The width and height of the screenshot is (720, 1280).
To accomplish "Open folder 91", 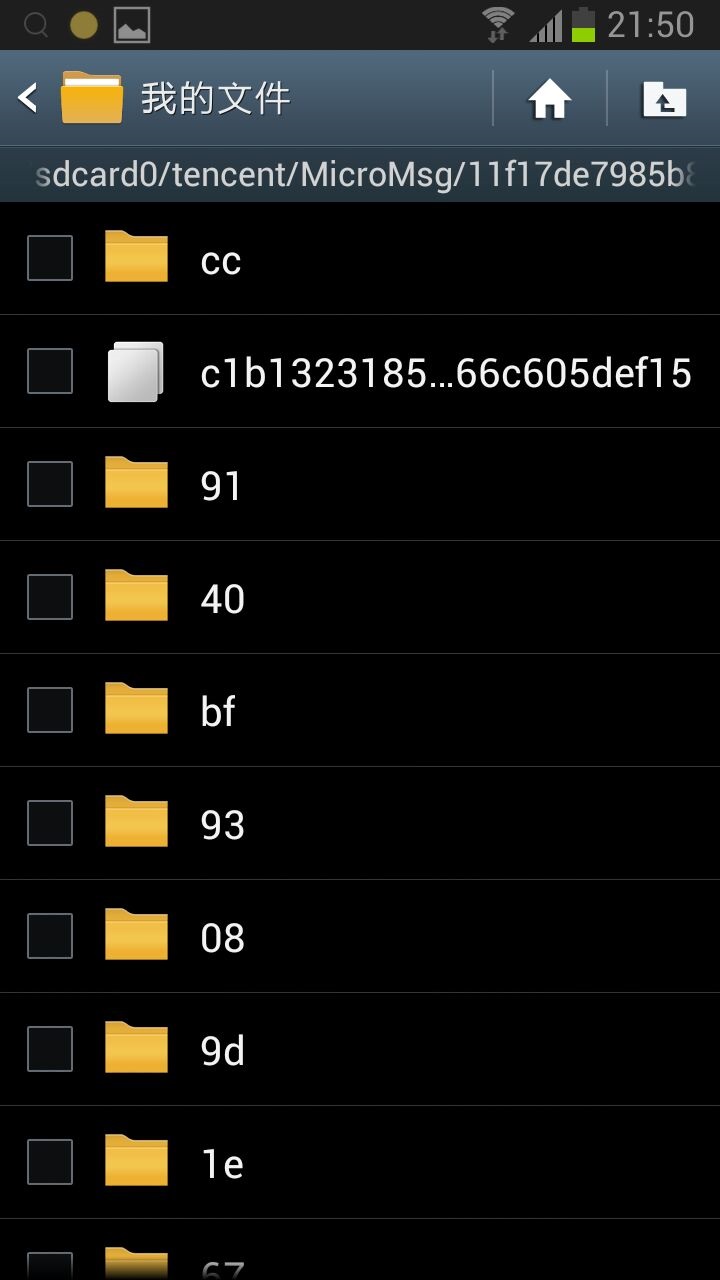I will 360,485.
